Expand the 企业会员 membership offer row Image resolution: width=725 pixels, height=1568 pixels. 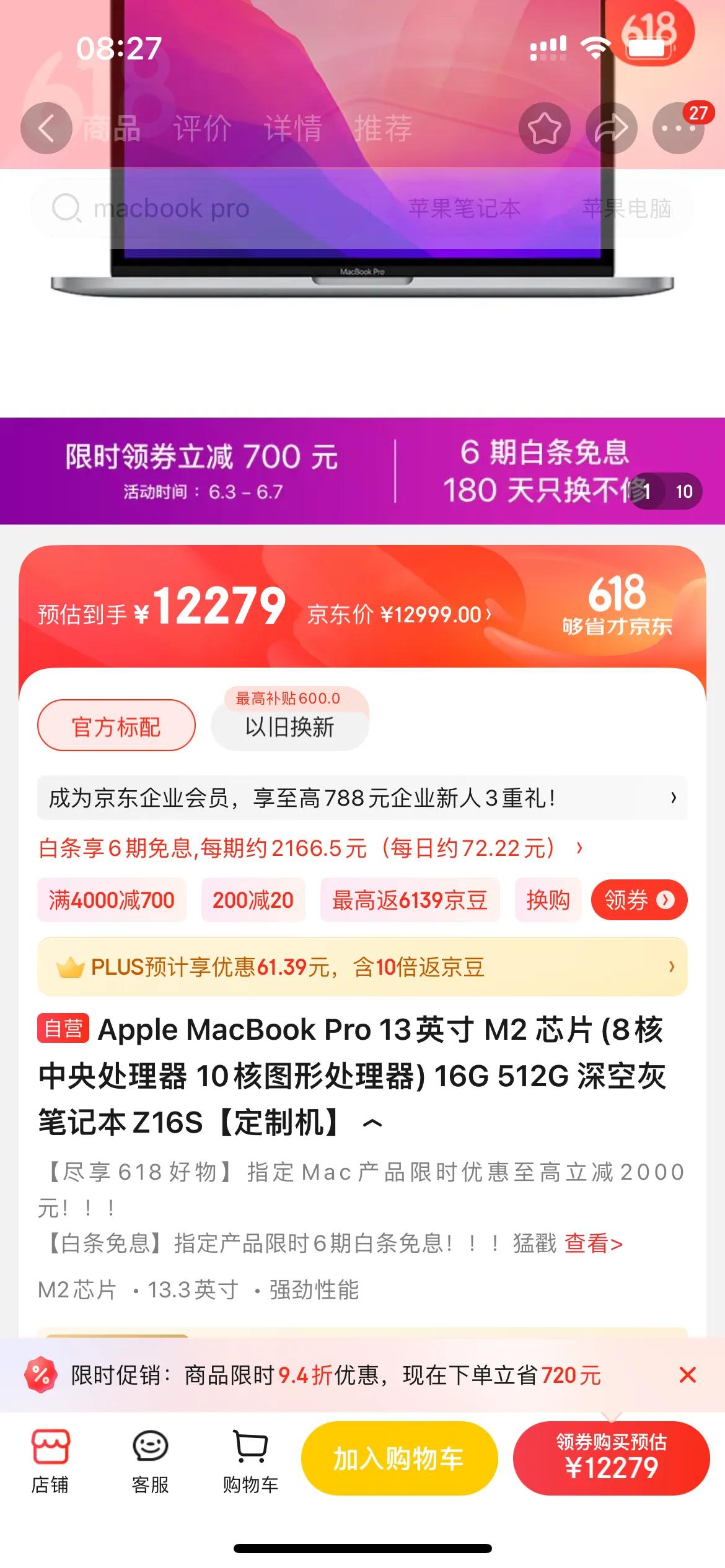pos(362,798)
